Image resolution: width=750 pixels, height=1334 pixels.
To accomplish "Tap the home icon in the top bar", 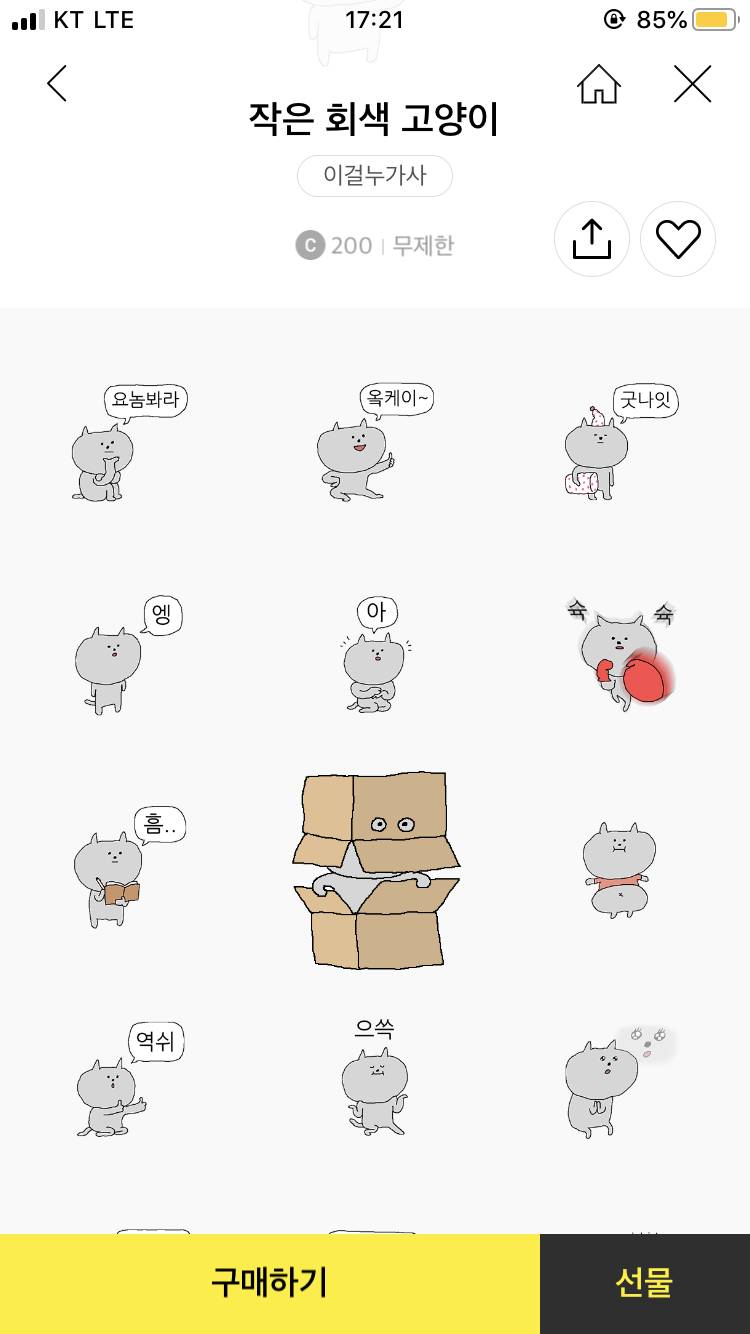I will 598,85.
